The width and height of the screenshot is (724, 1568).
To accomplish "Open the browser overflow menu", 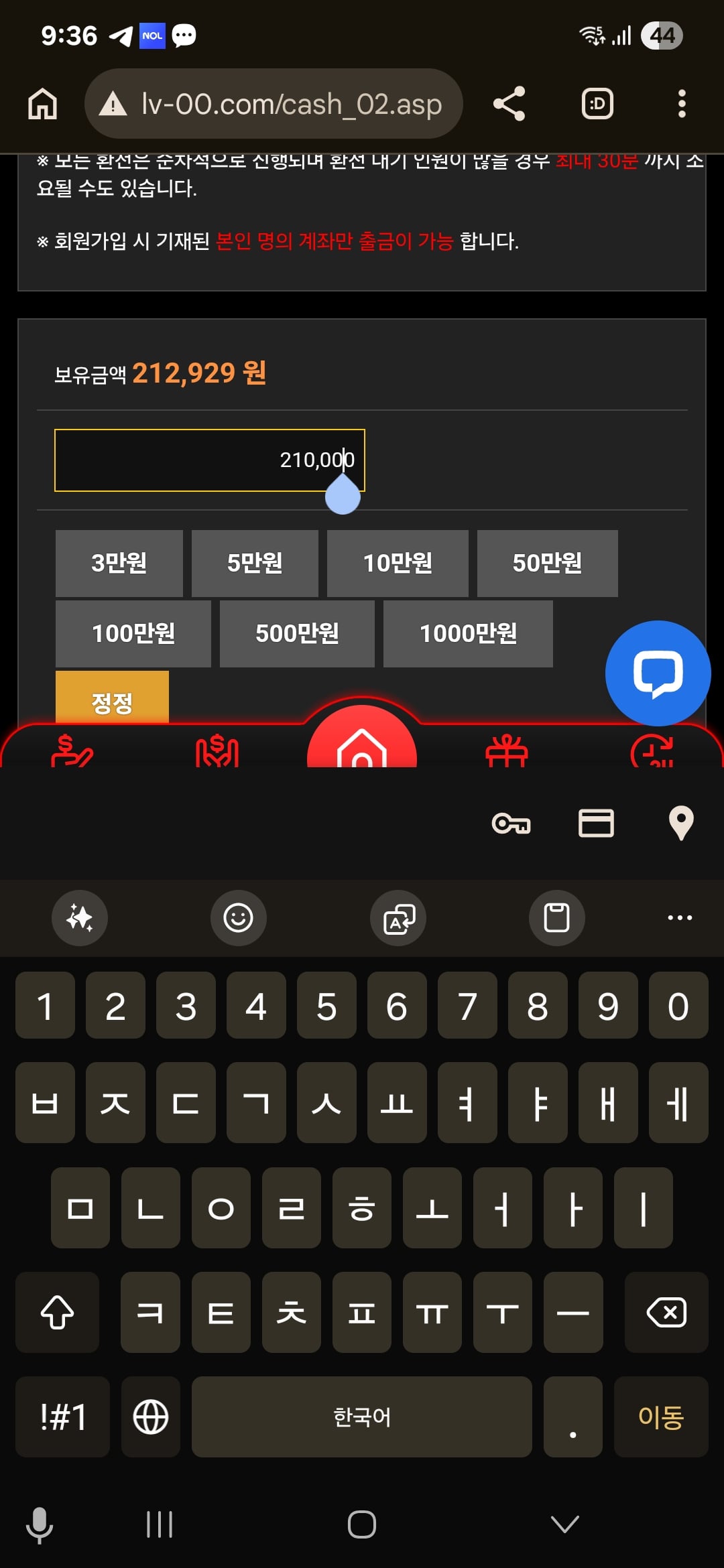I will click(x=681, y=104).
